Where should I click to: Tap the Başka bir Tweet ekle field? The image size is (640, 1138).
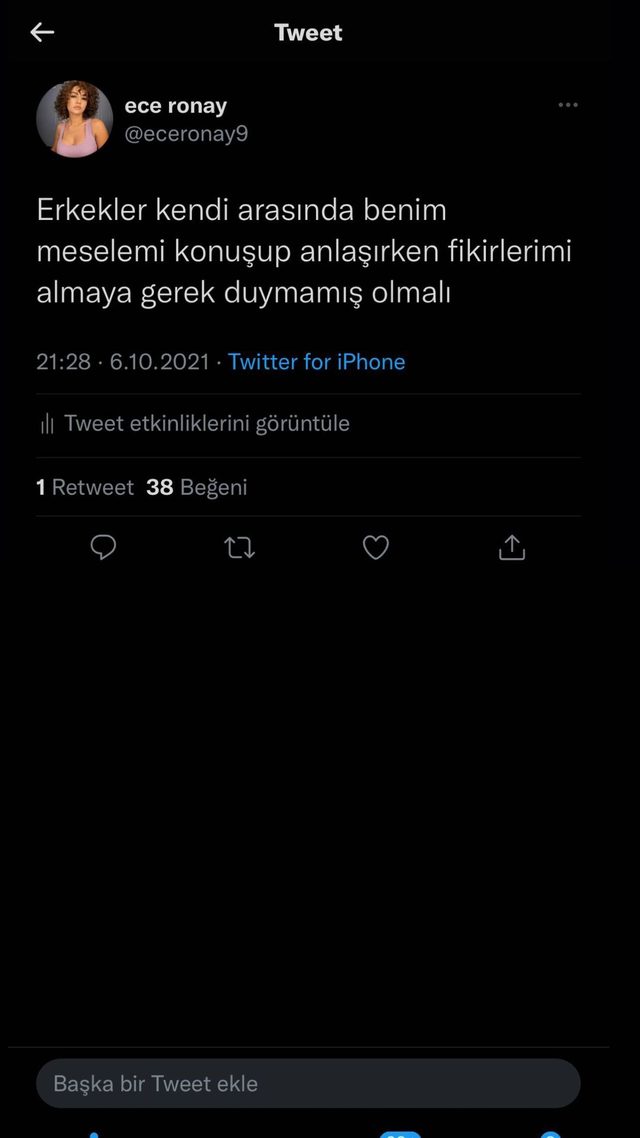pyautogui.click(x=308, y=1083)
